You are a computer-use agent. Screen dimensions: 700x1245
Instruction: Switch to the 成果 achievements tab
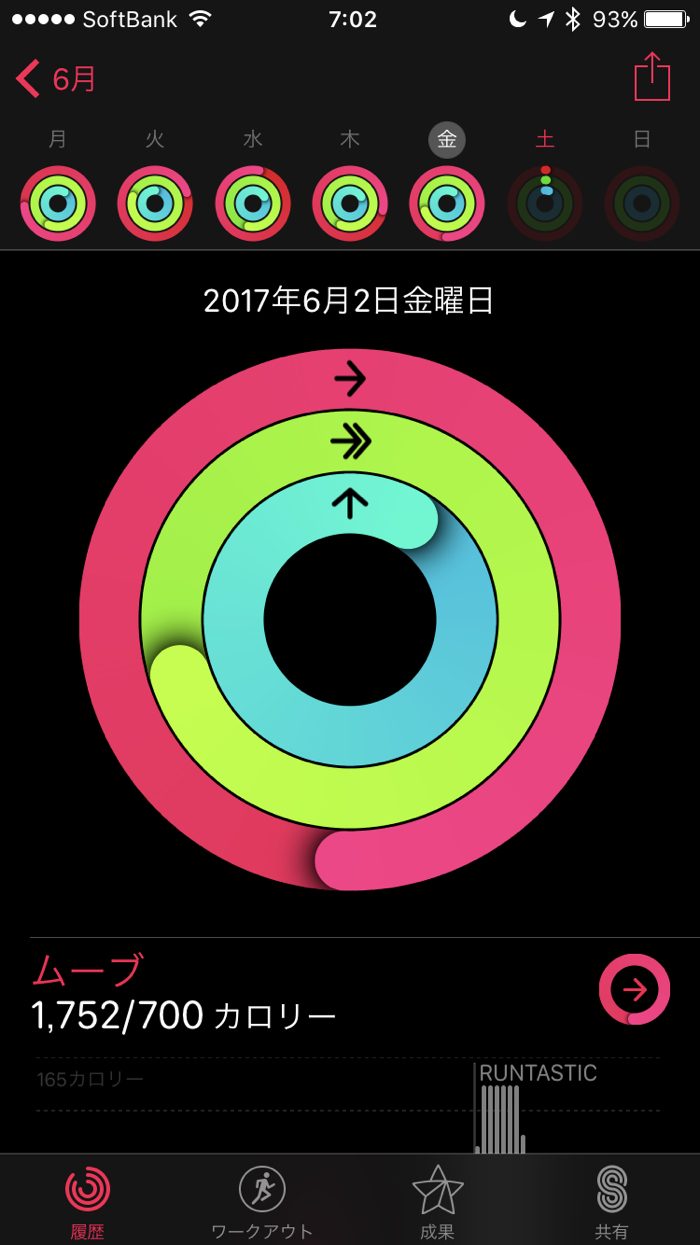[437, 1200]
